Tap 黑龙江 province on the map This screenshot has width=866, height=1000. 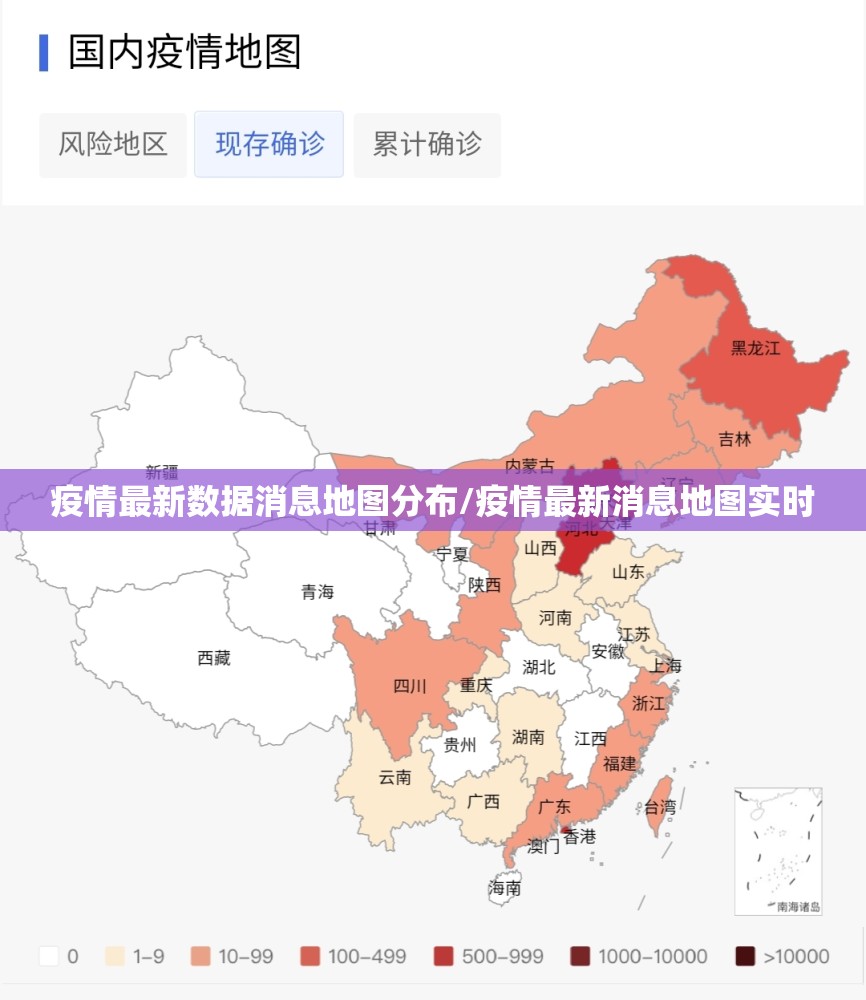point(754,349)
